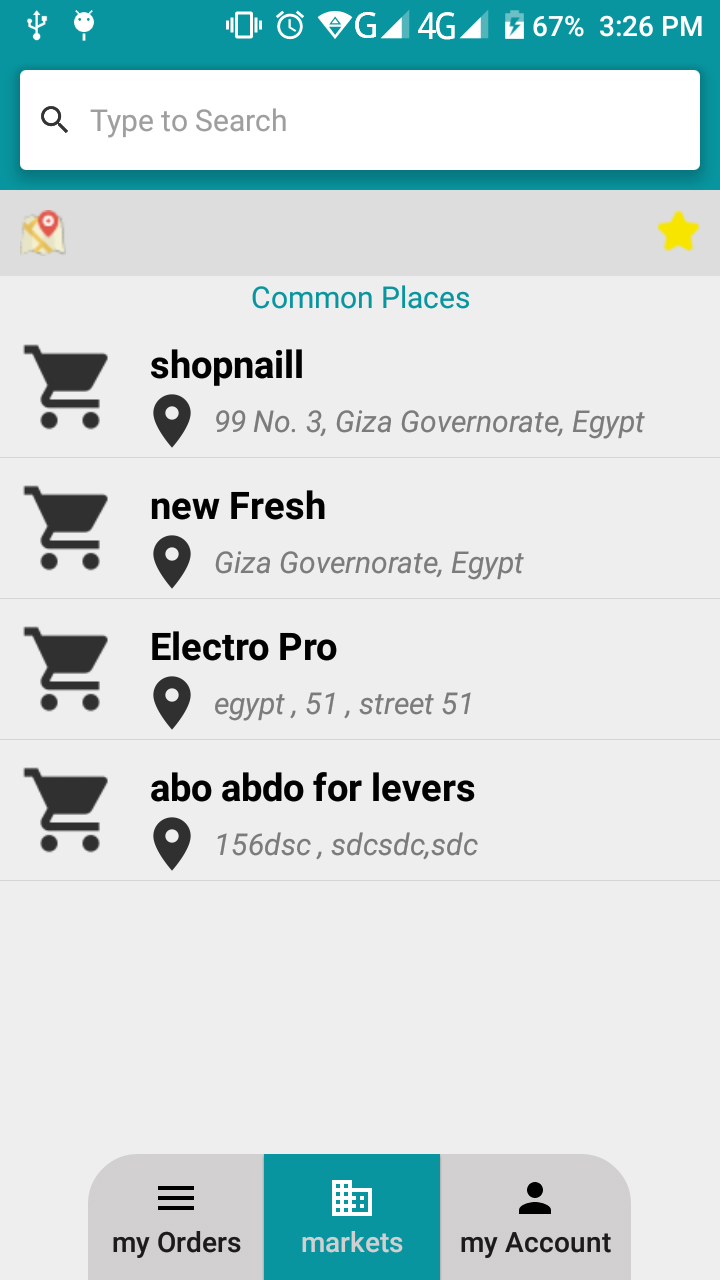
Task: Open the map view icon
Action: pyautogui.click(x=43, y=233)
